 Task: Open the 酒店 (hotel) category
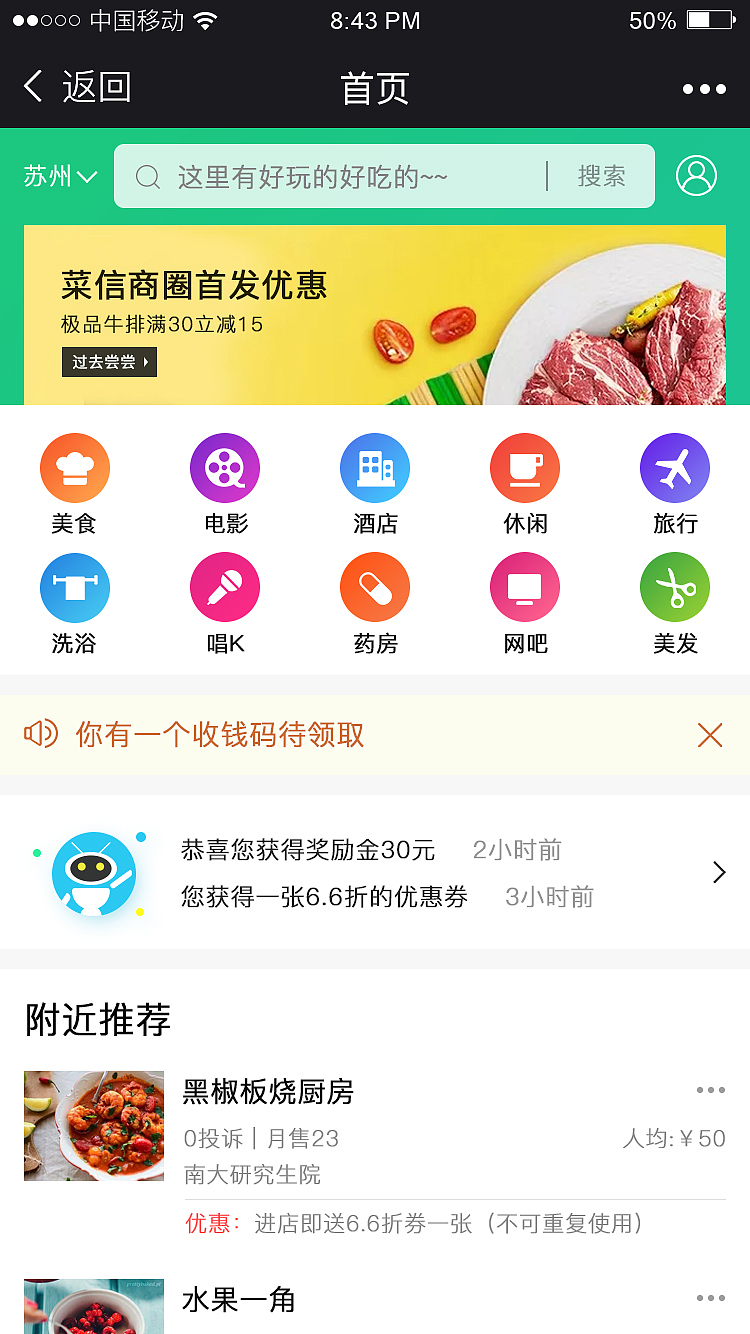pos(374,467)
